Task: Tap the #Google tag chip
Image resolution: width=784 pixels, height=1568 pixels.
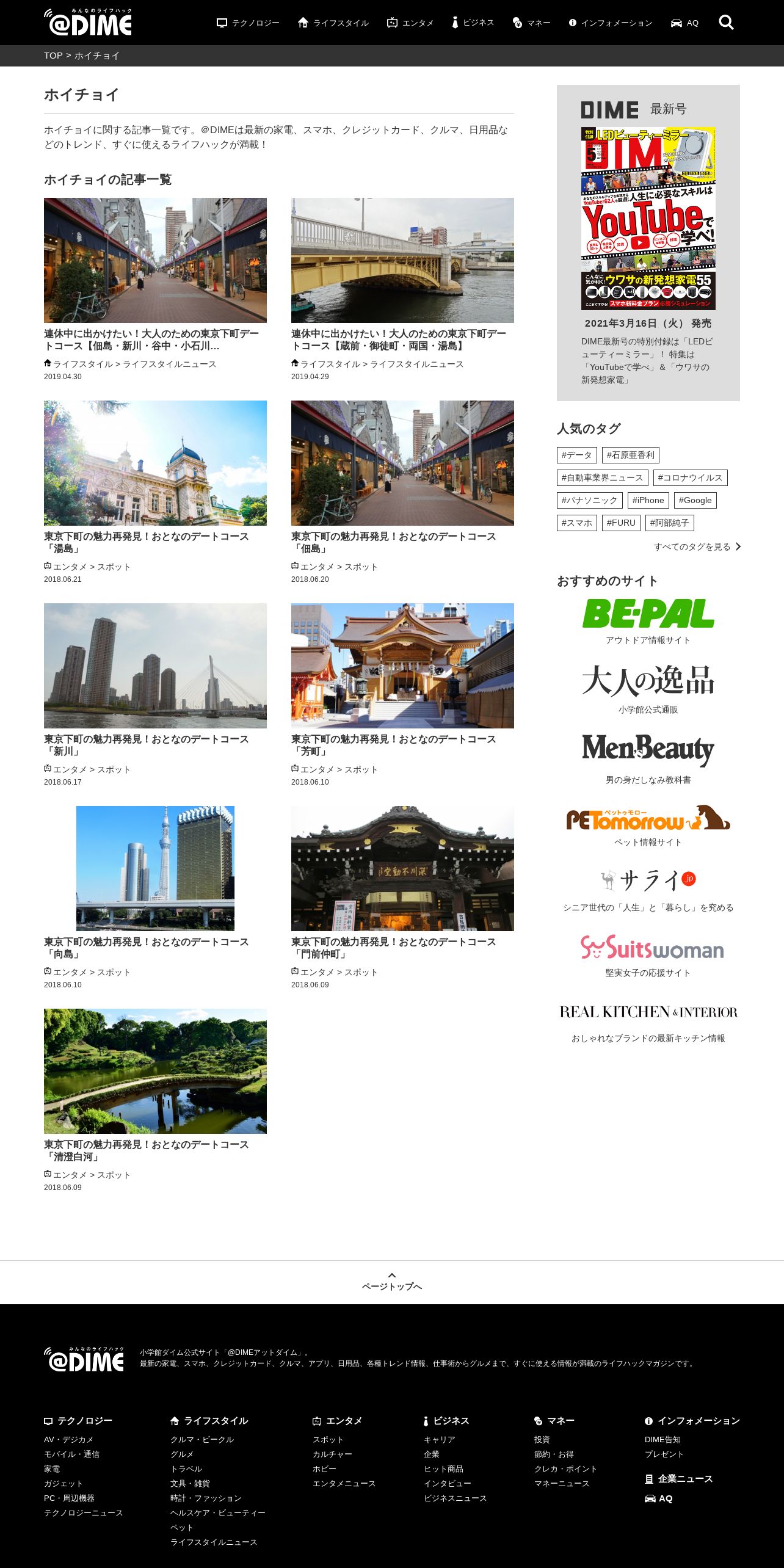Action: (x=695, y=500)
